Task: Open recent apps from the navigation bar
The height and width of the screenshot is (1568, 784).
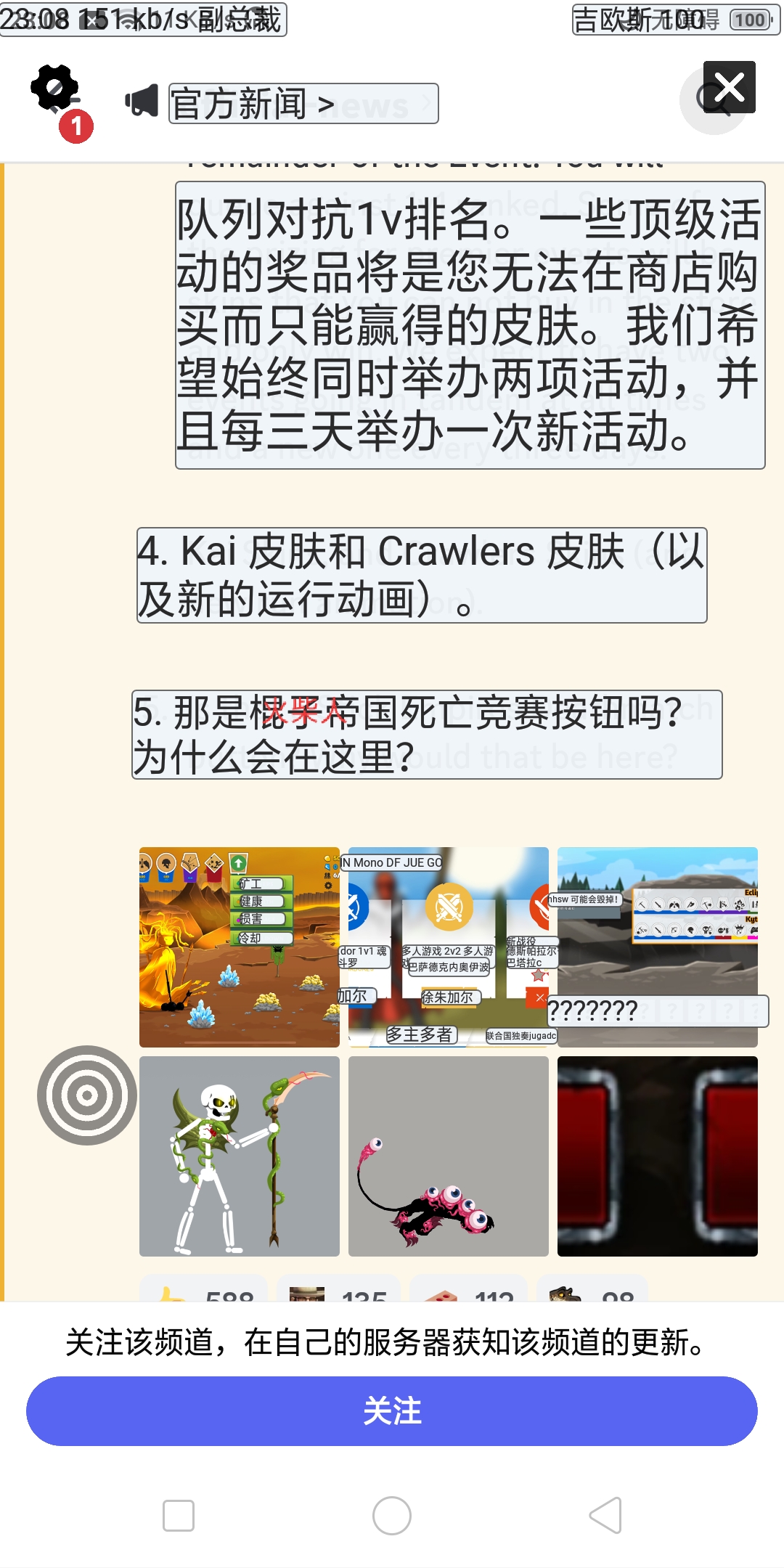Action: pos(179,1515)
